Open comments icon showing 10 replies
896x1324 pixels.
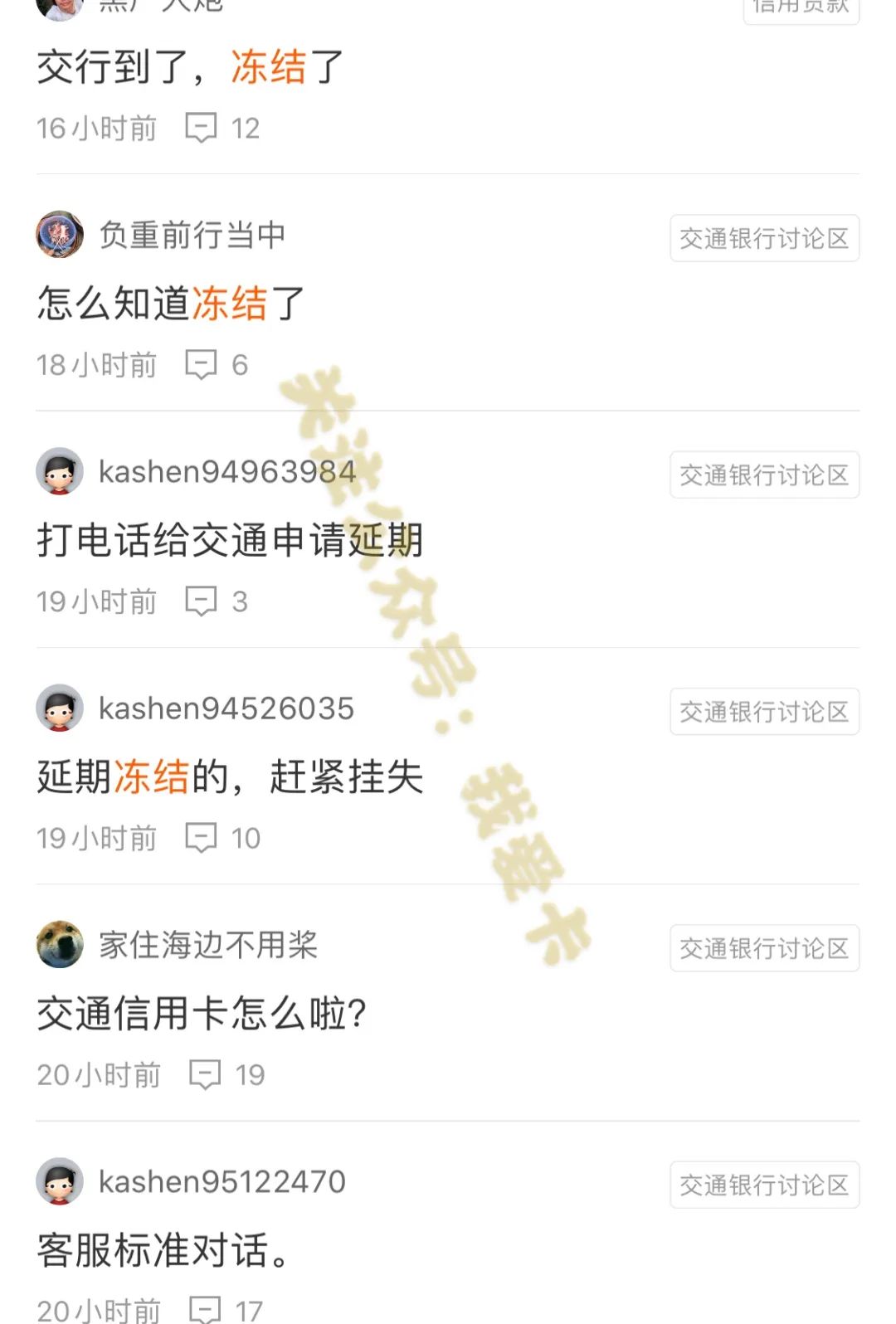pos(202,838)
